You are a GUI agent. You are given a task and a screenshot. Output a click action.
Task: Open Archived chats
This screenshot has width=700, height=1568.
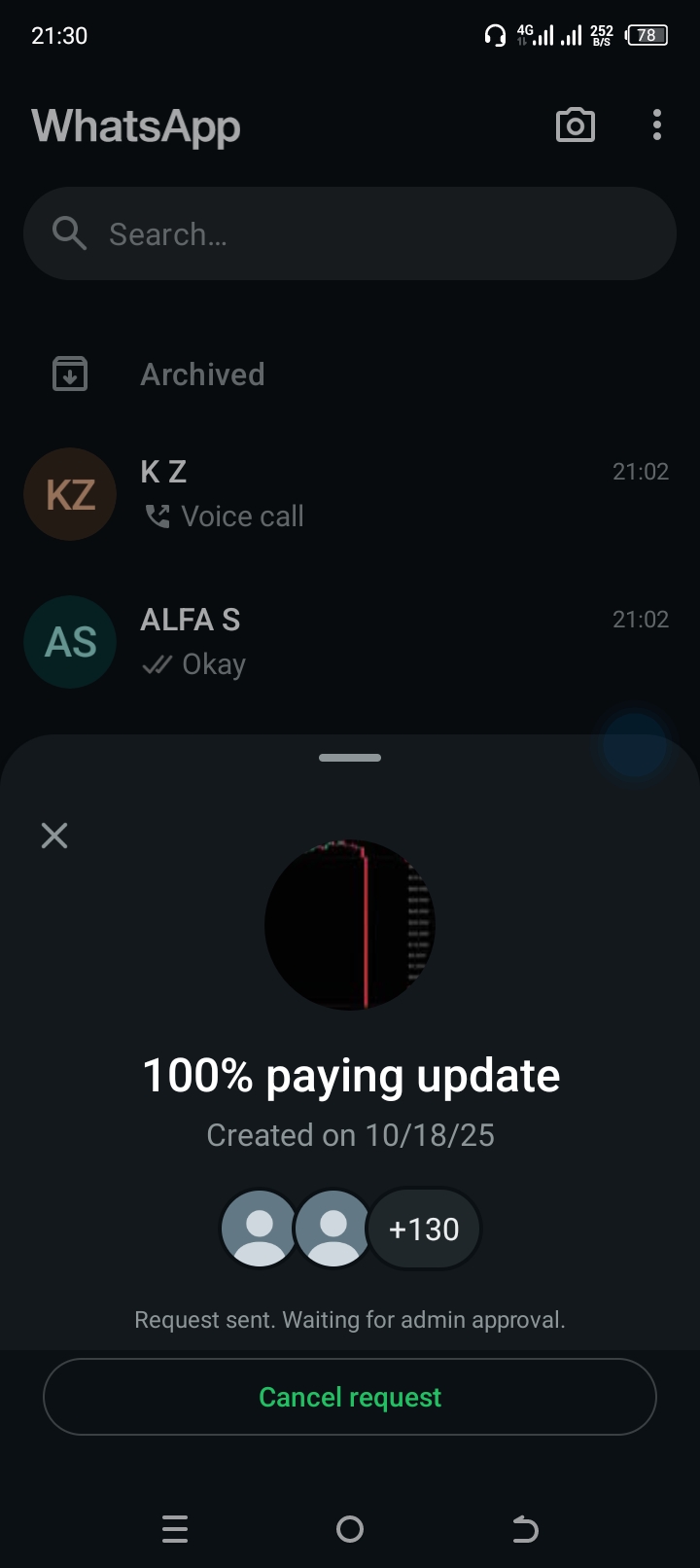point(202,374)
